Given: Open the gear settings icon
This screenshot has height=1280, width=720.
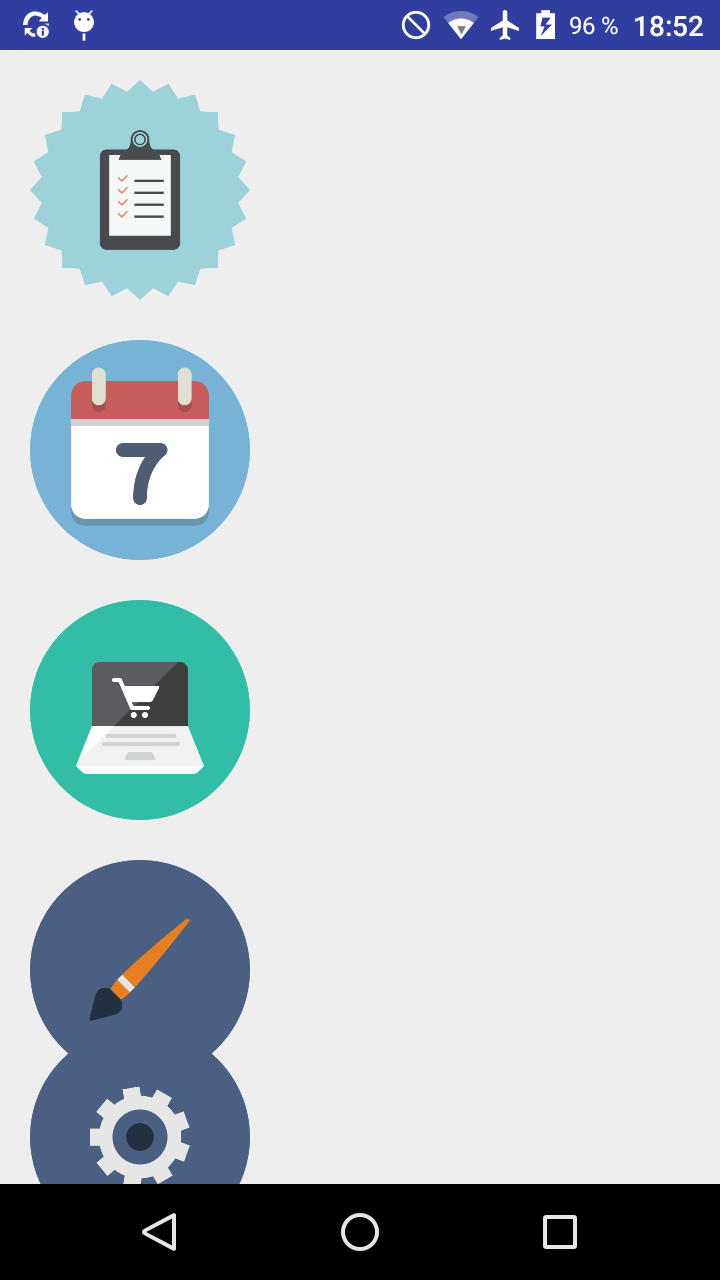Looking at the screenshot, I should (140, 1136).
